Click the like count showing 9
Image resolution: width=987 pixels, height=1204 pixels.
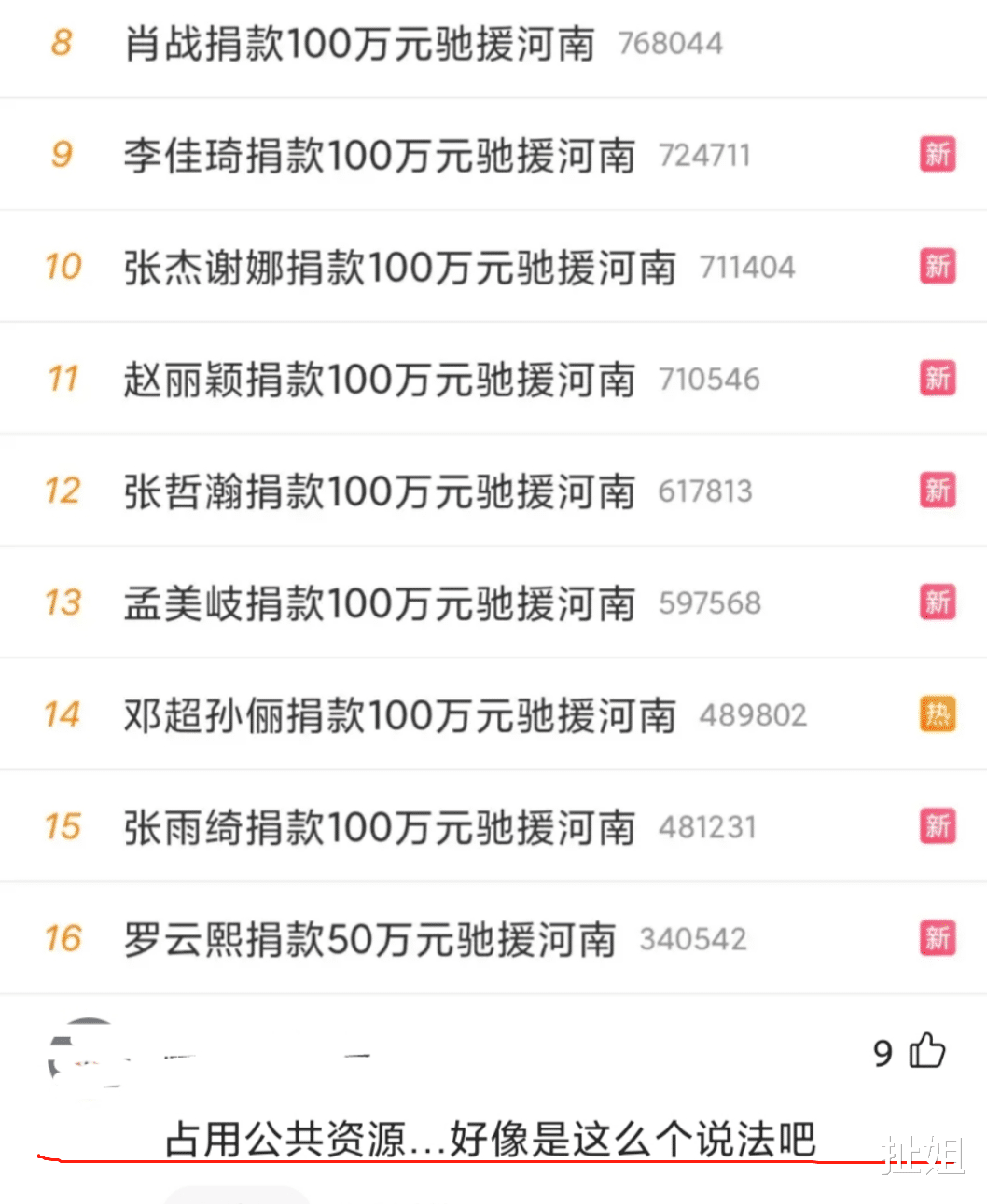883,1054
